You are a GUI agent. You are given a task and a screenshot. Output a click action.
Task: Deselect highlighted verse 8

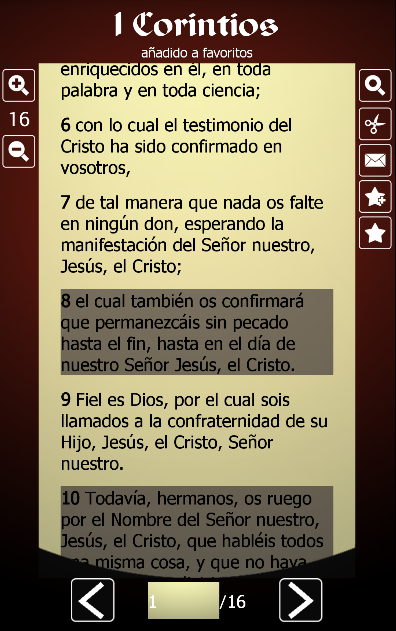197,332
